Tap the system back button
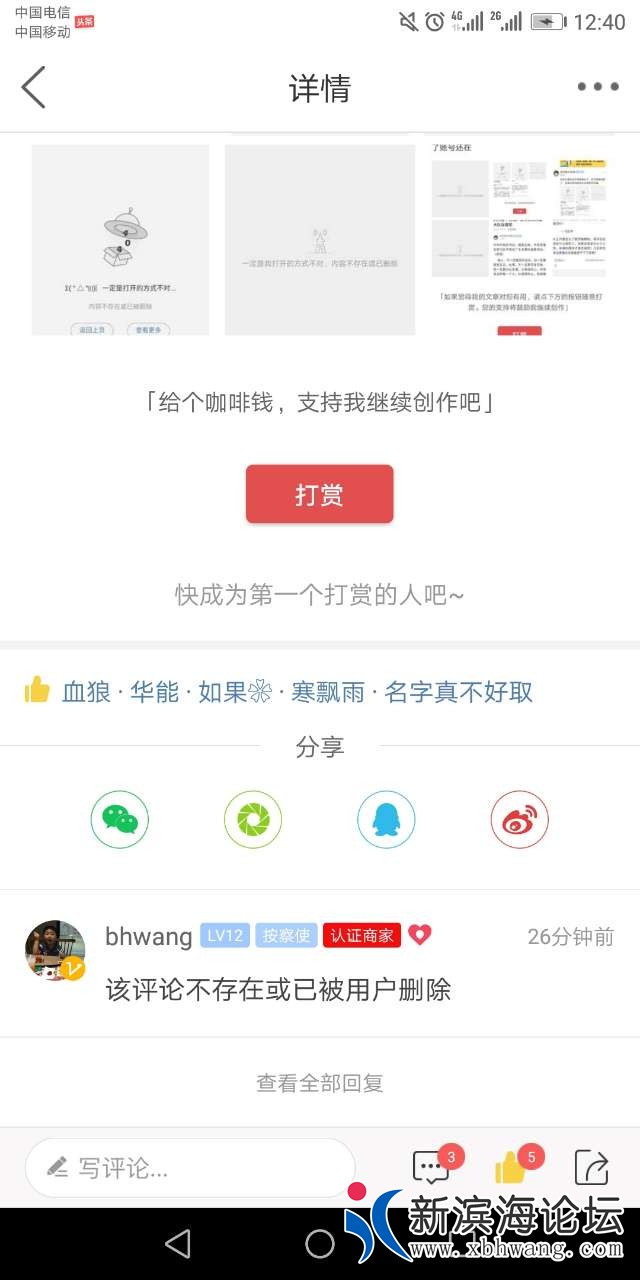Viewport: 640px width, 1280px height. click(178, 1243)
